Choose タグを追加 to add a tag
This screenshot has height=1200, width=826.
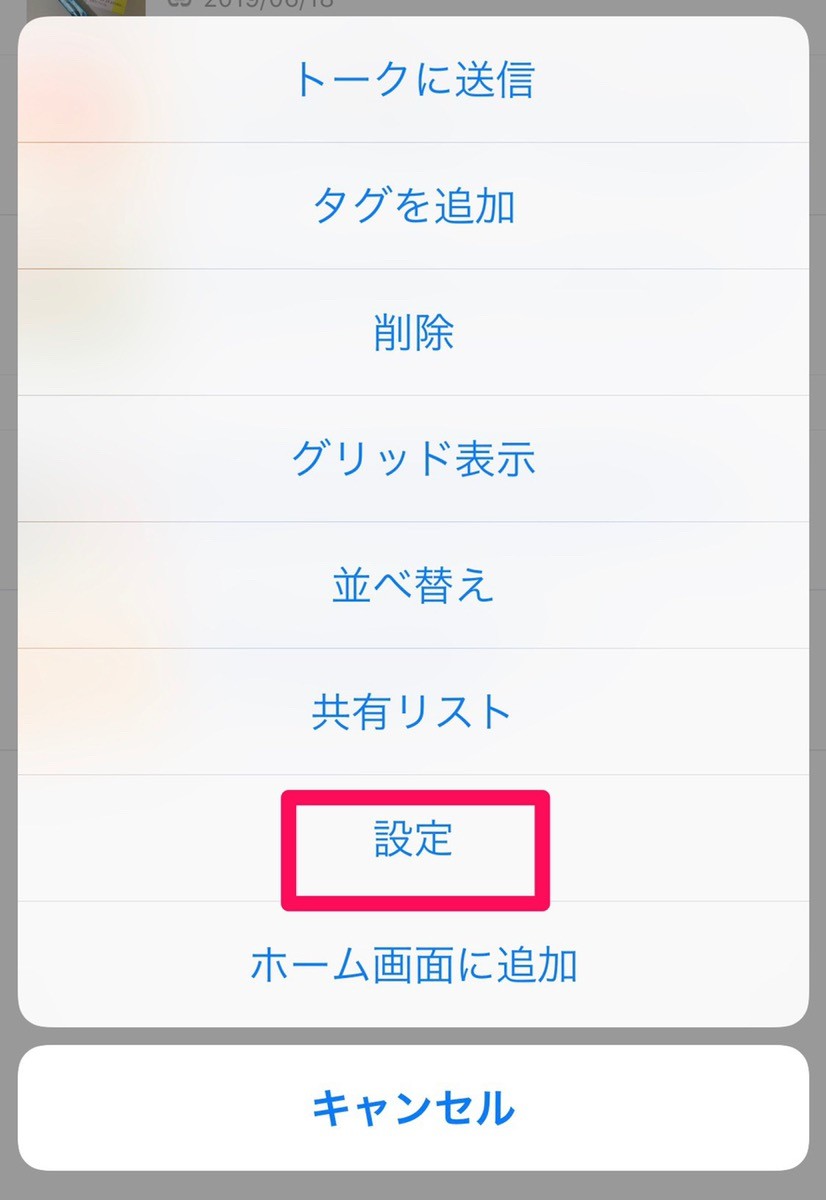pyautogui.click(x=413, y=206)
